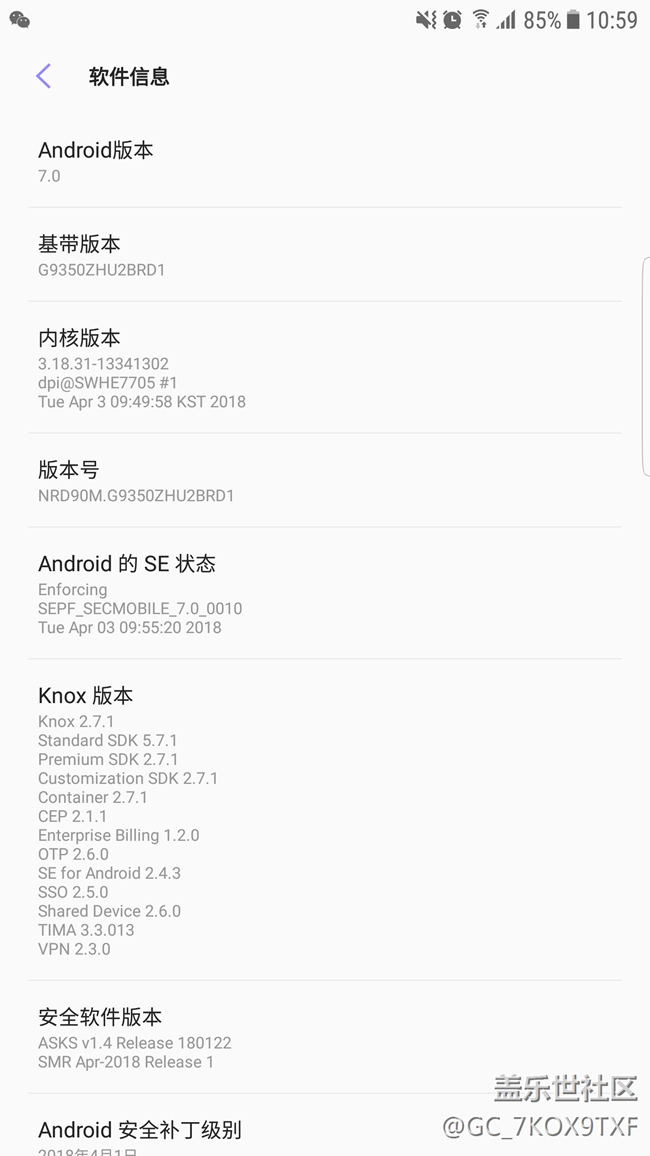Tap the 版本号 build number row

click(x=325, y=480)
